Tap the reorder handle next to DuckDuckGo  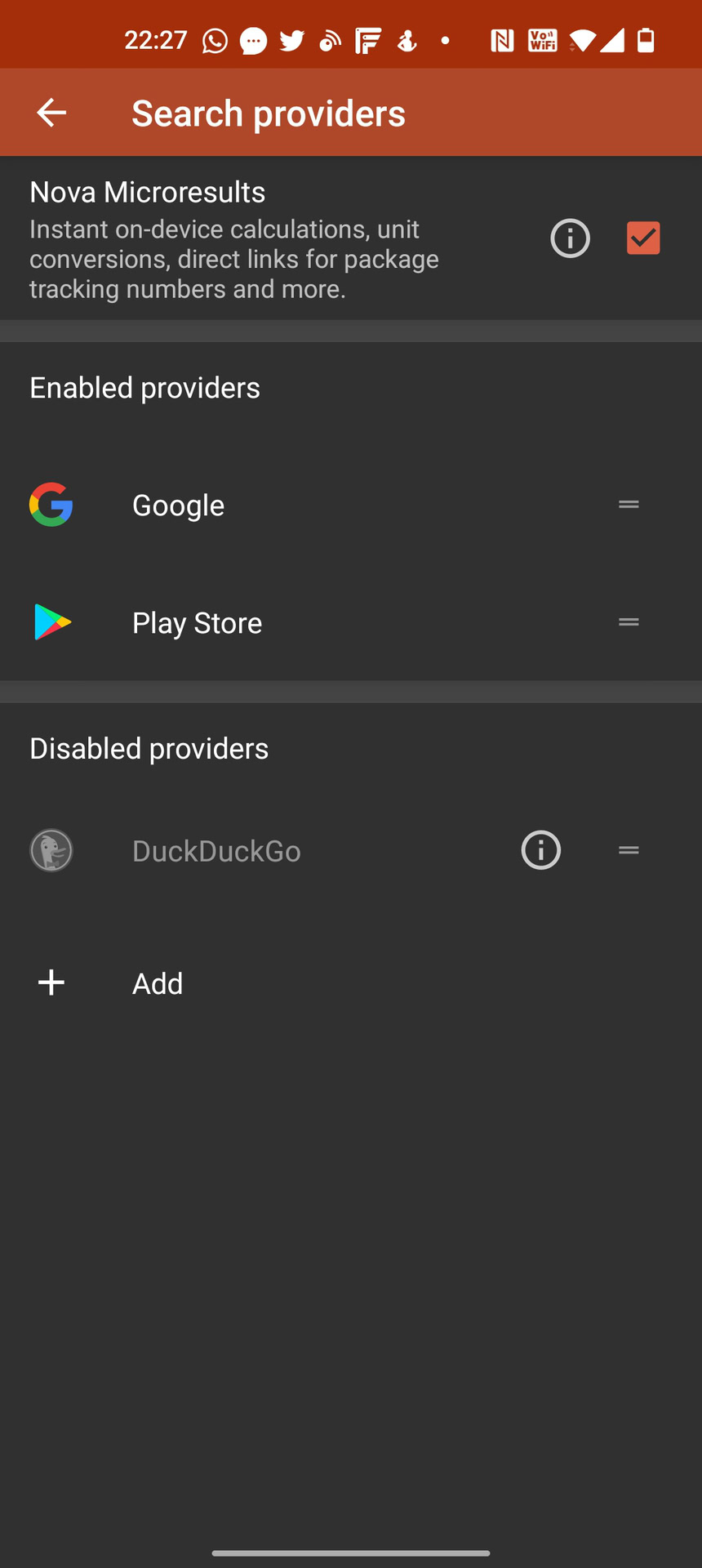(x=629, y=850)
